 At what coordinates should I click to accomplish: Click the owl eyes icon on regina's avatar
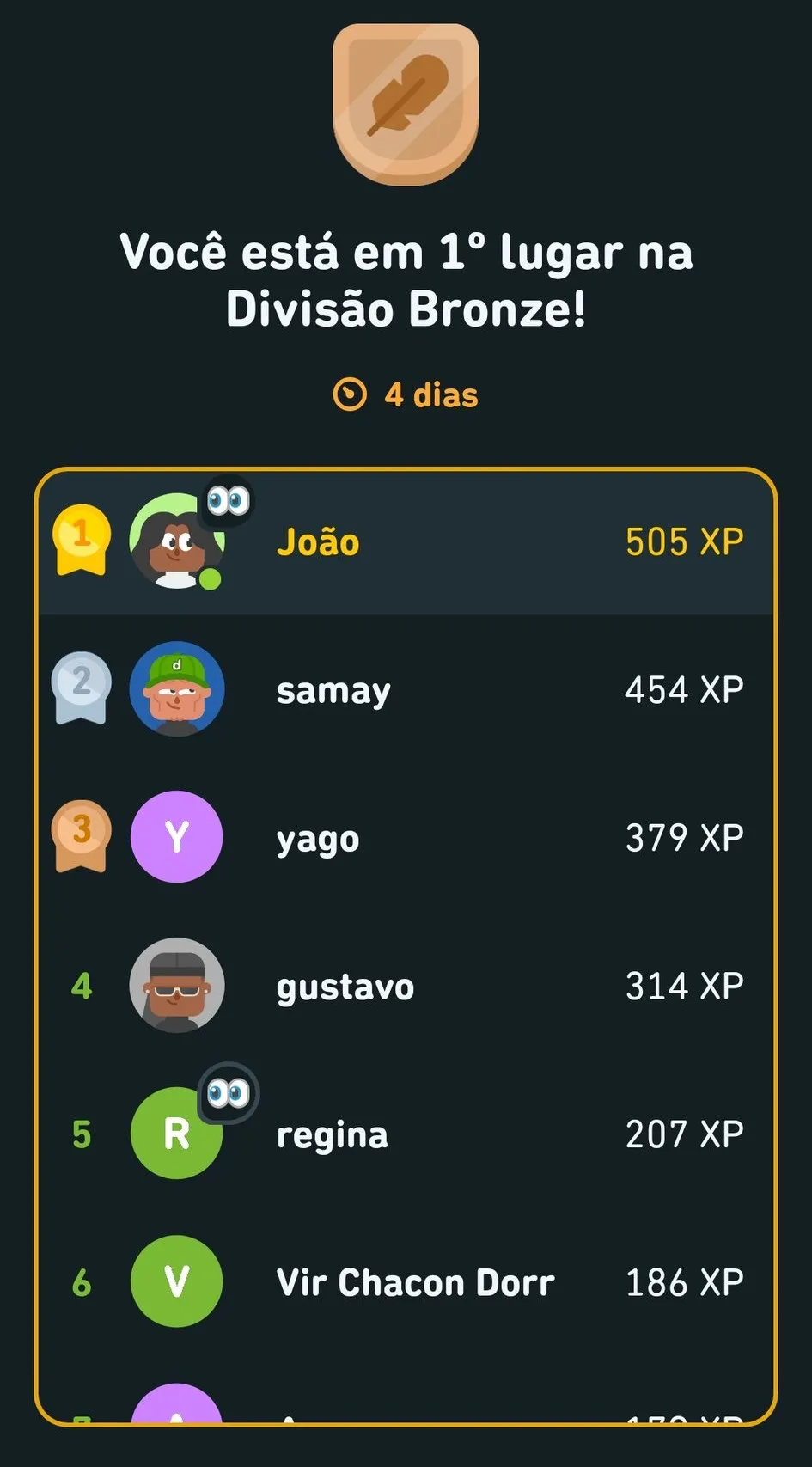[225, 1092]
